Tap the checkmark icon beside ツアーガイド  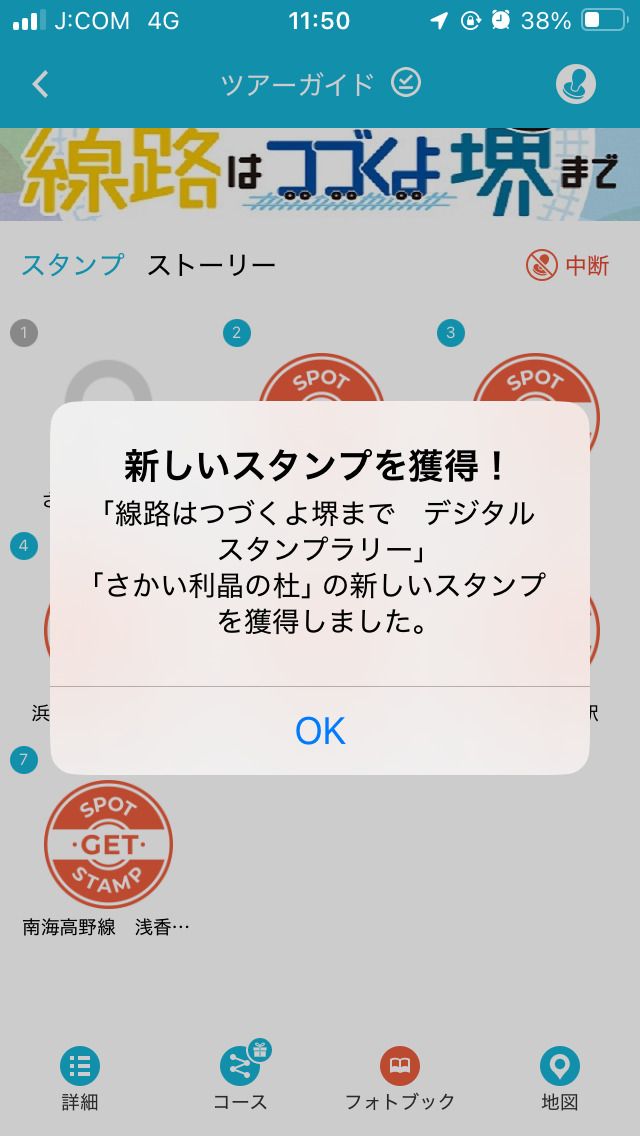click(x=406, y=82)
